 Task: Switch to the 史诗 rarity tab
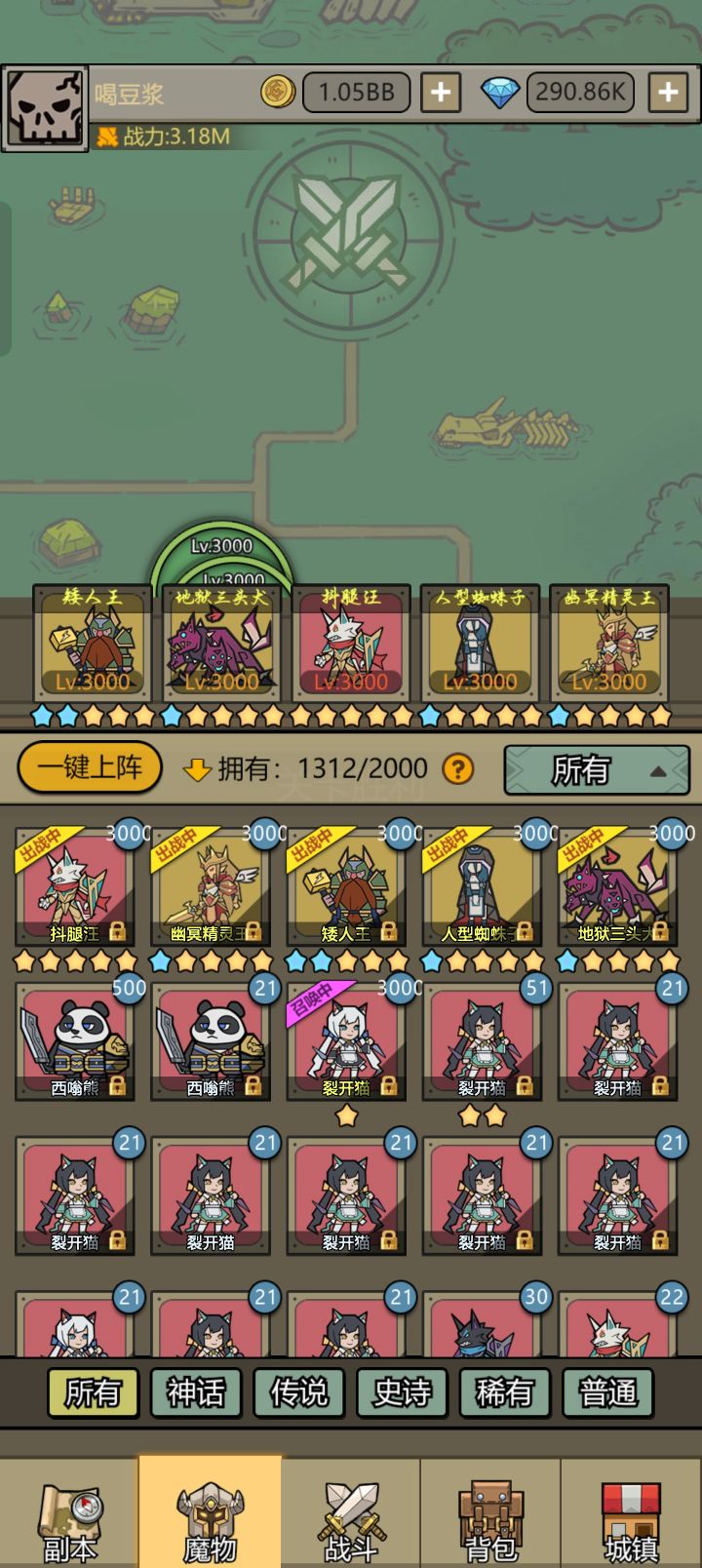click(403, 1392)
